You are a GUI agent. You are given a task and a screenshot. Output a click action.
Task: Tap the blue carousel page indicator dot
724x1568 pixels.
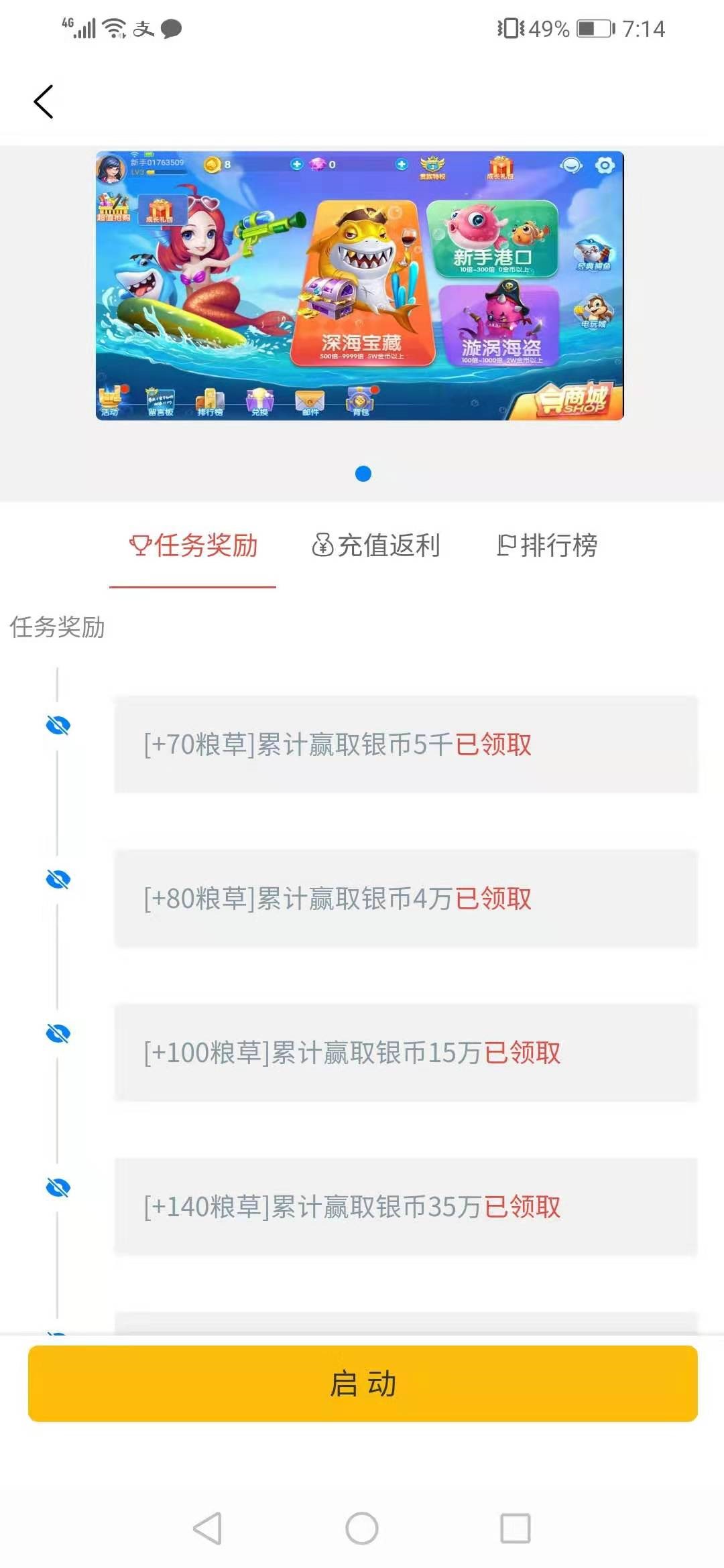[x=363, y=474]
